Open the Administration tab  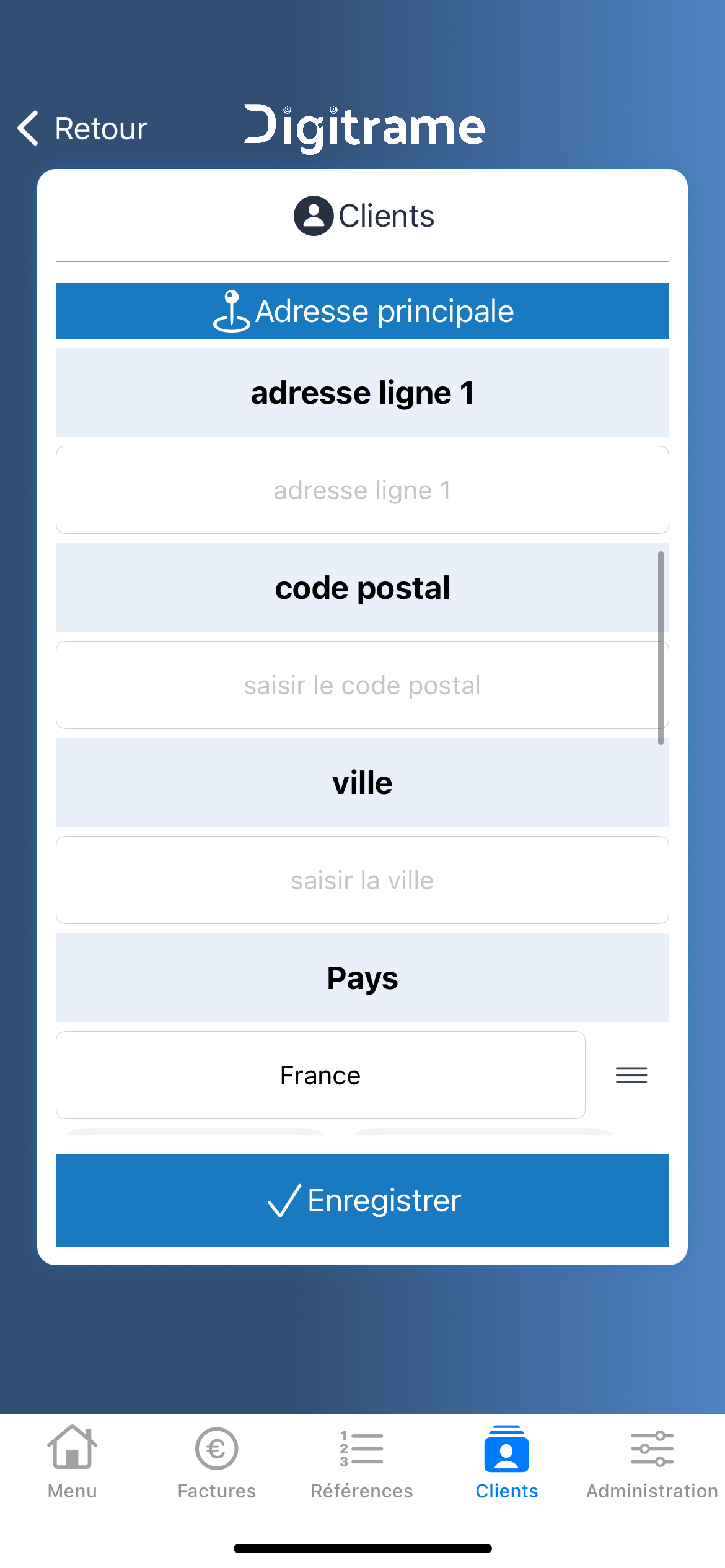(652, 1463)
